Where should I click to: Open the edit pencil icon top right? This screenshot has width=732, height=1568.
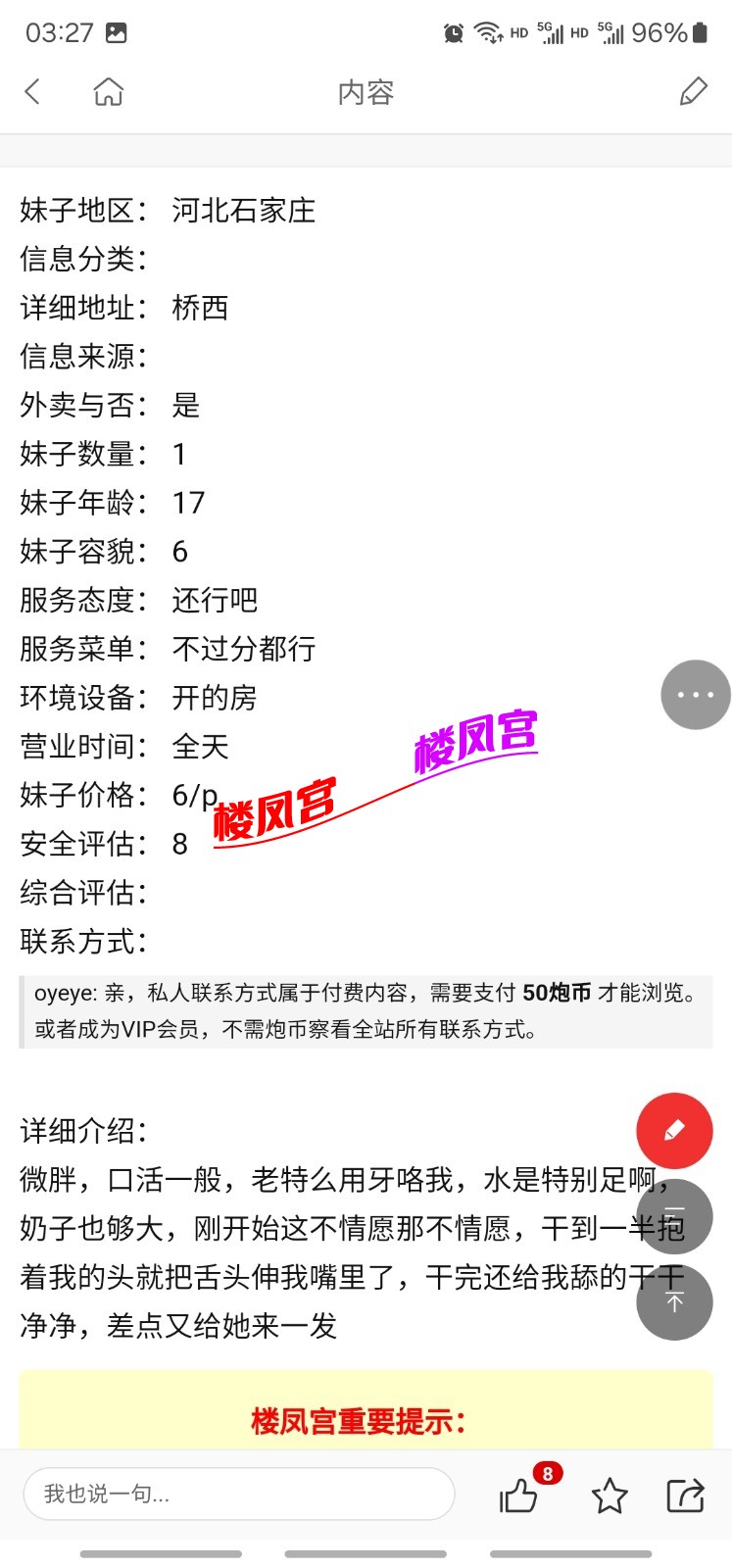pos(694,90)
